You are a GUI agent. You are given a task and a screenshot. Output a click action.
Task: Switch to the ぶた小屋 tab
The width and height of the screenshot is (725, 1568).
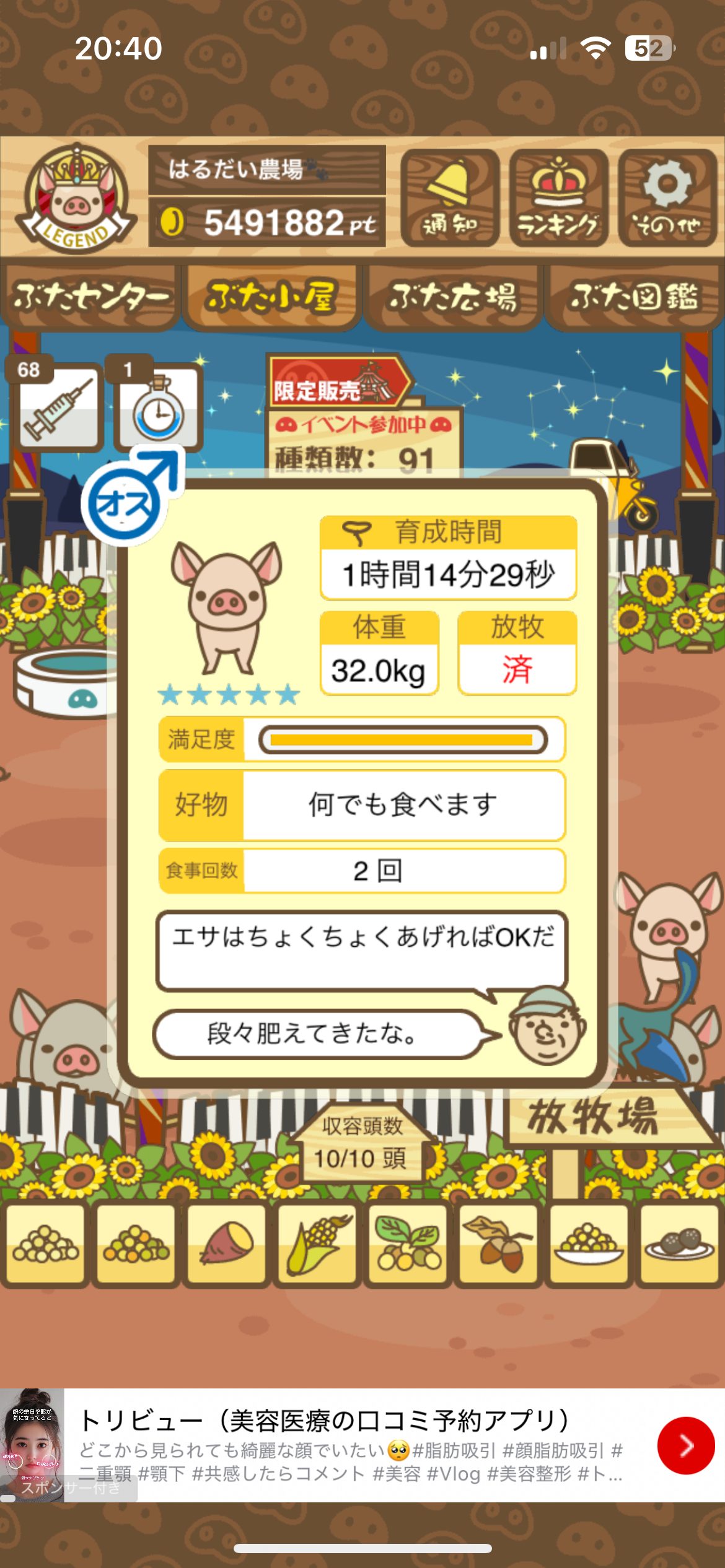271,297
